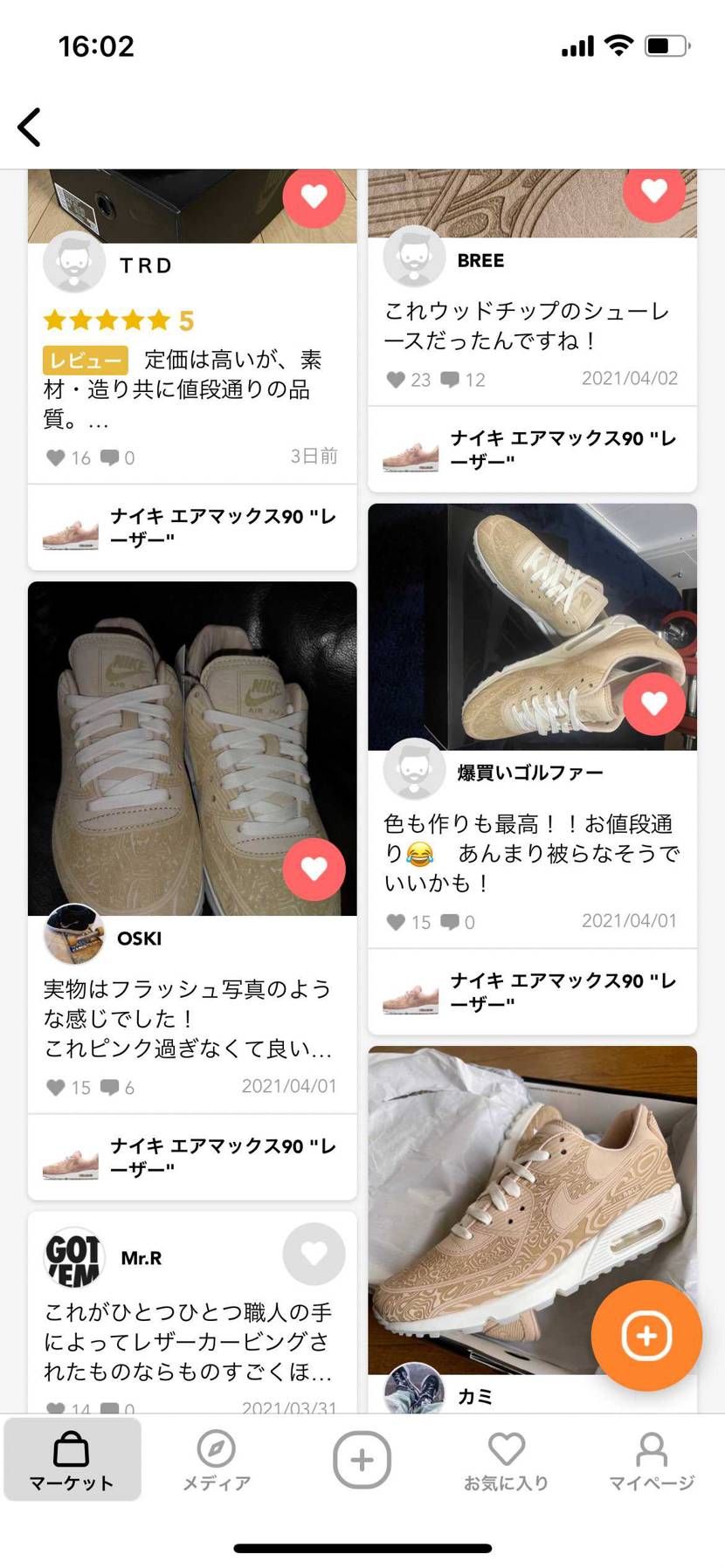
Task: Switch to the メディア tab
Action: (x=217, y=1460)
